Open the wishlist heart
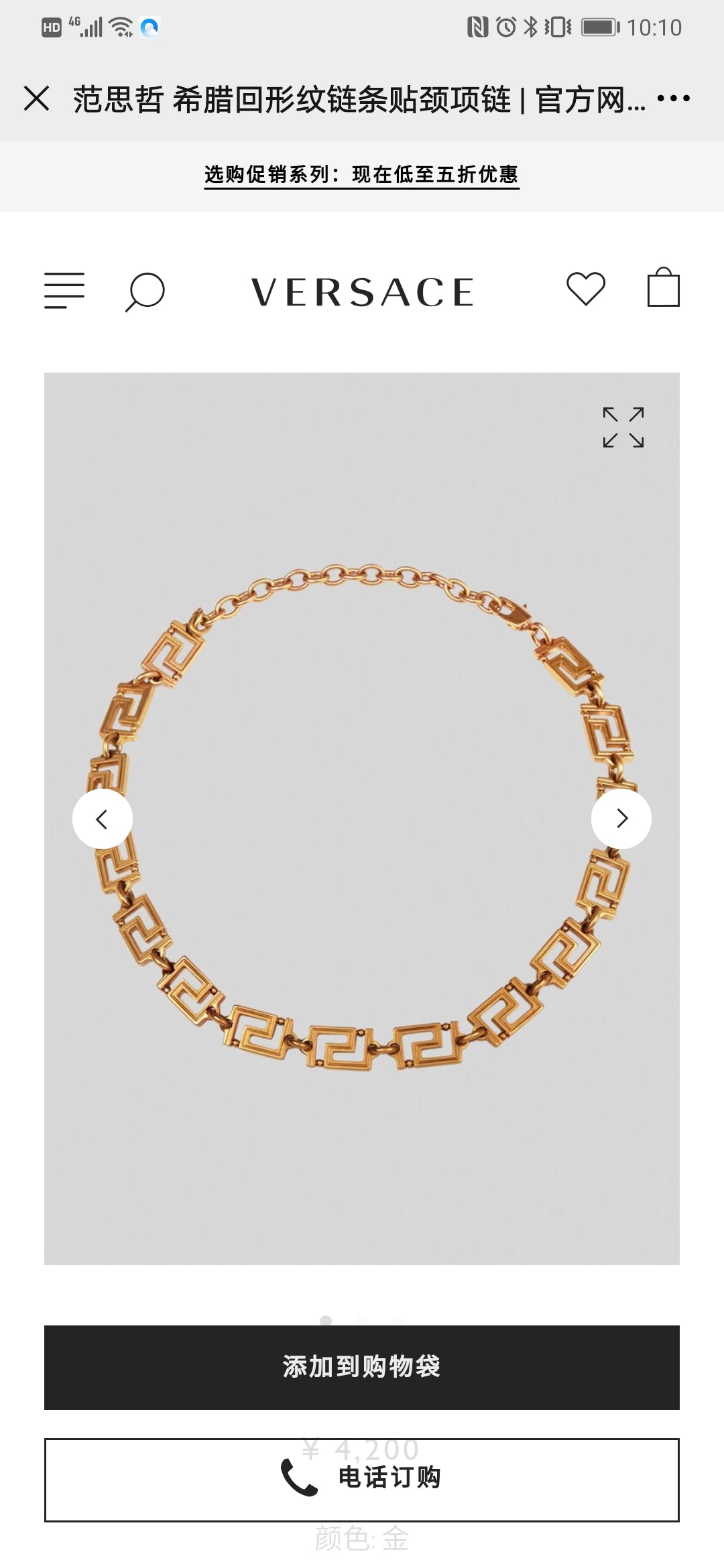 [586, 289]
